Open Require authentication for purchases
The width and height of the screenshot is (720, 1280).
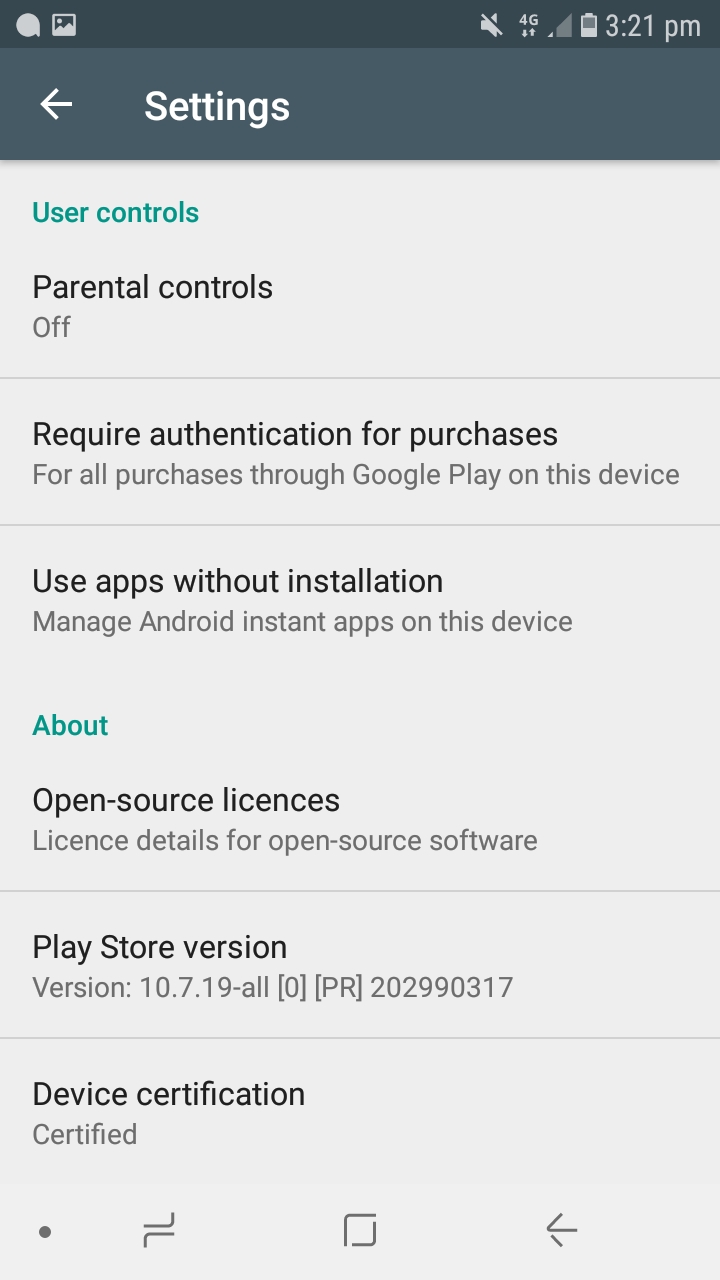coord(360,452)
